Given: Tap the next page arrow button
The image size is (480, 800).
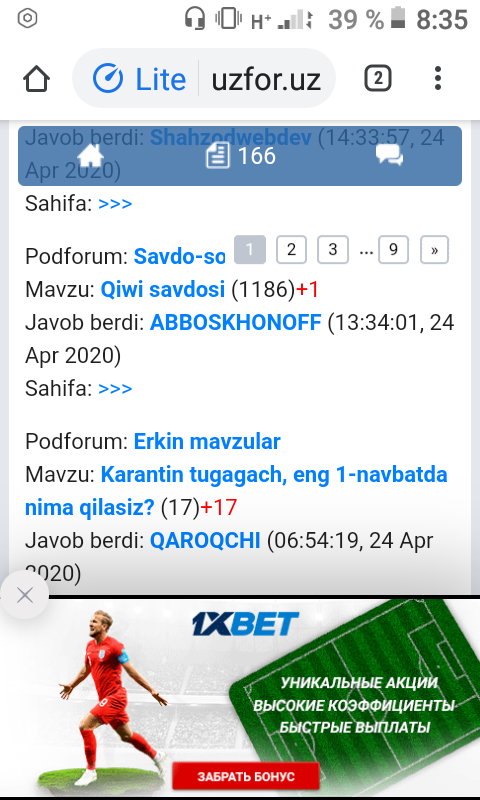Looking at the screenshot, I should [434, 249].
